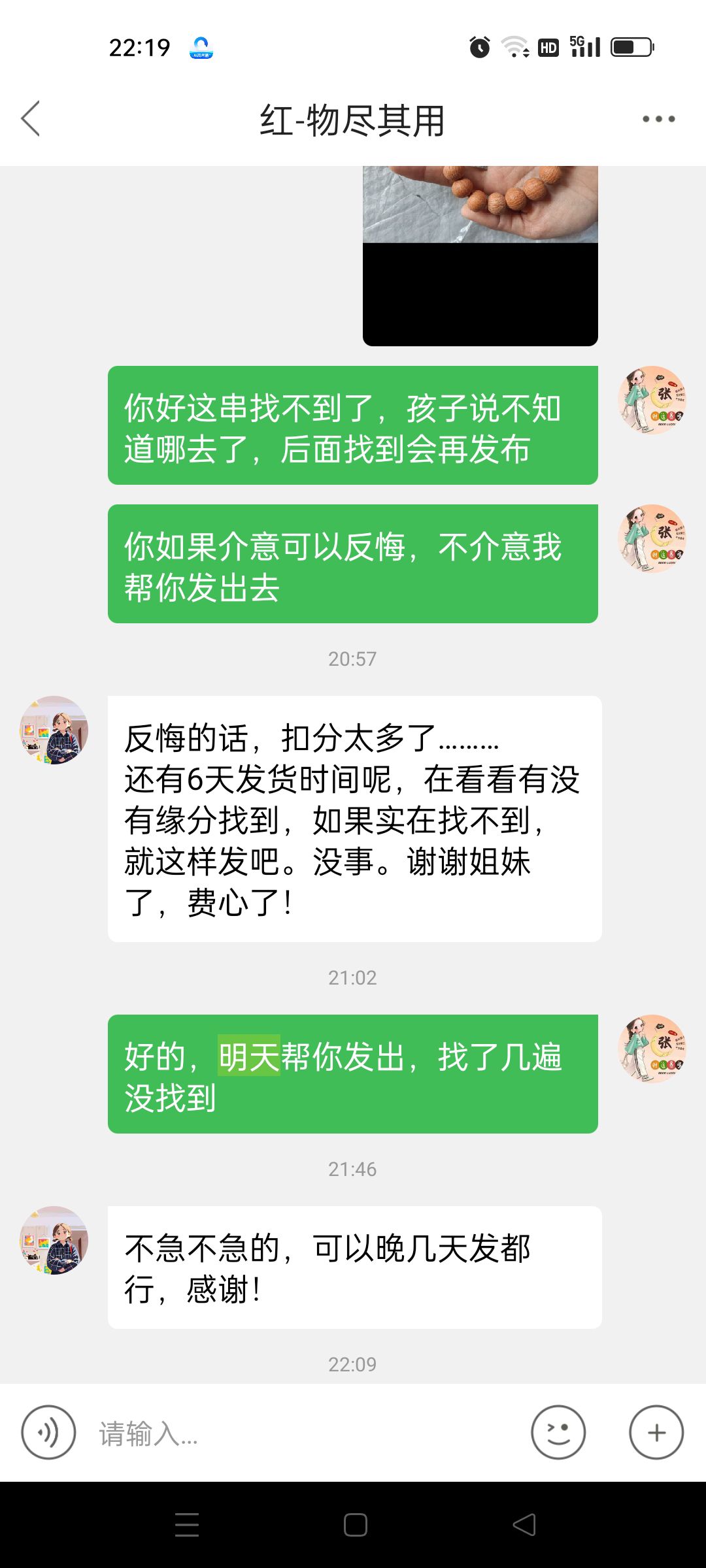Switch to voice message input
This screenshot has height=1568, width=706.
(x=48, y=1432)
